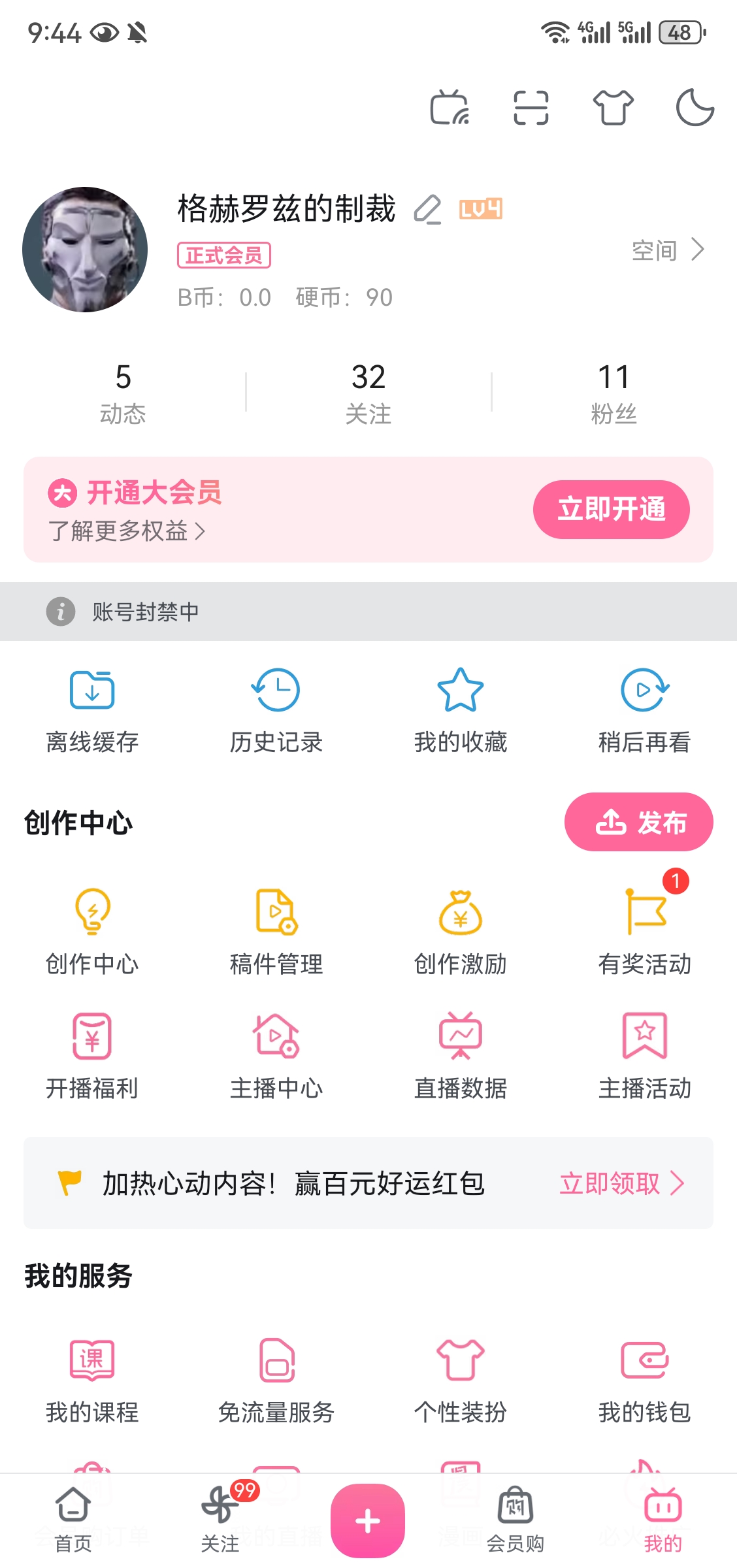Open the QR code scanner
This screenshot has width=737, height=1568.
(x=530, y=108)
